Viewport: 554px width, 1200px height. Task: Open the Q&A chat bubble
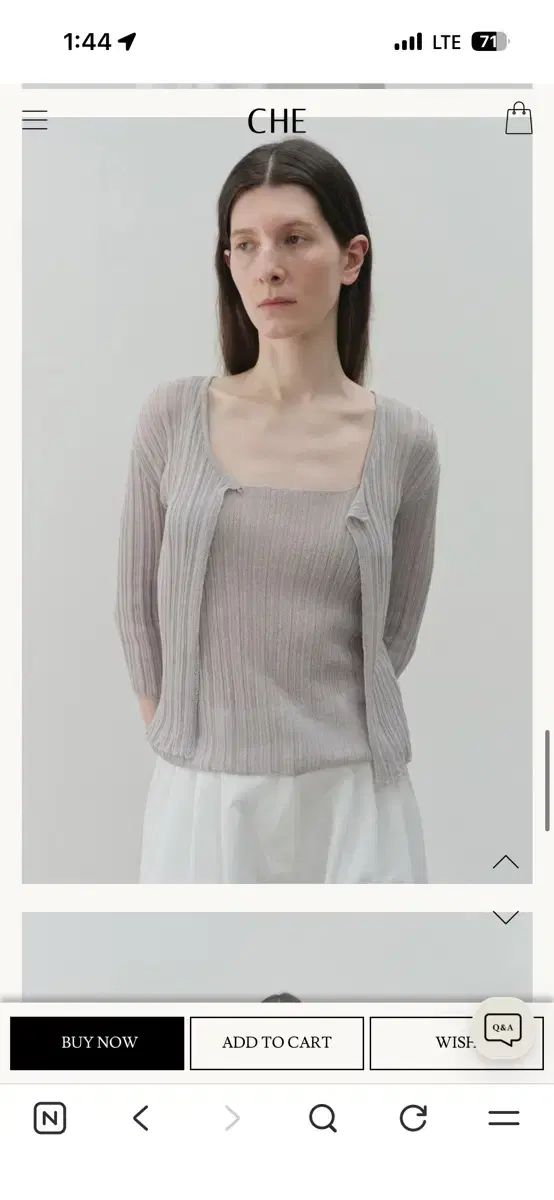pyautogui.click(x=503, y=1028)
